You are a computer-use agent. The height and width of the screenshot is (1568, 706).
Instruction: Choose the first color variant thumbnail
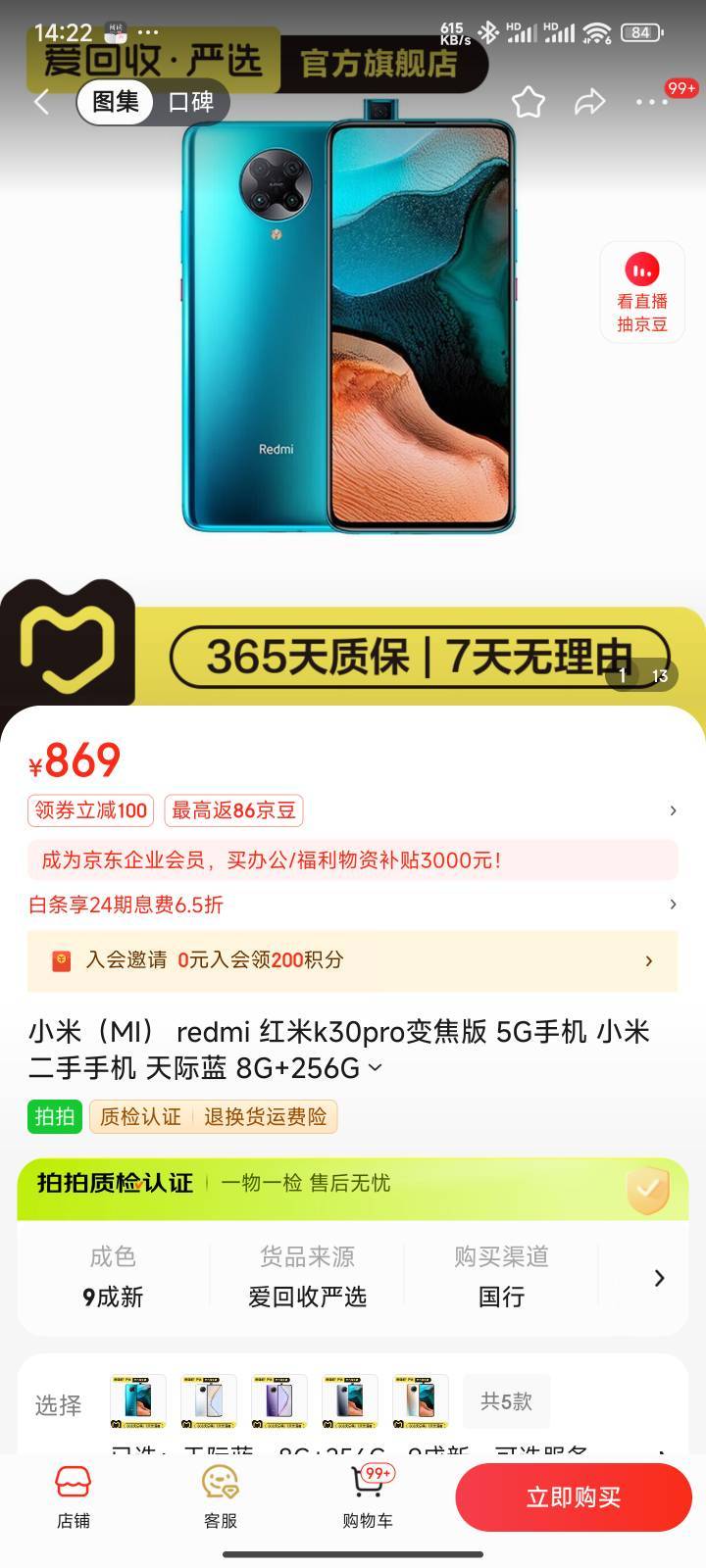click(x=138, y=1401)
